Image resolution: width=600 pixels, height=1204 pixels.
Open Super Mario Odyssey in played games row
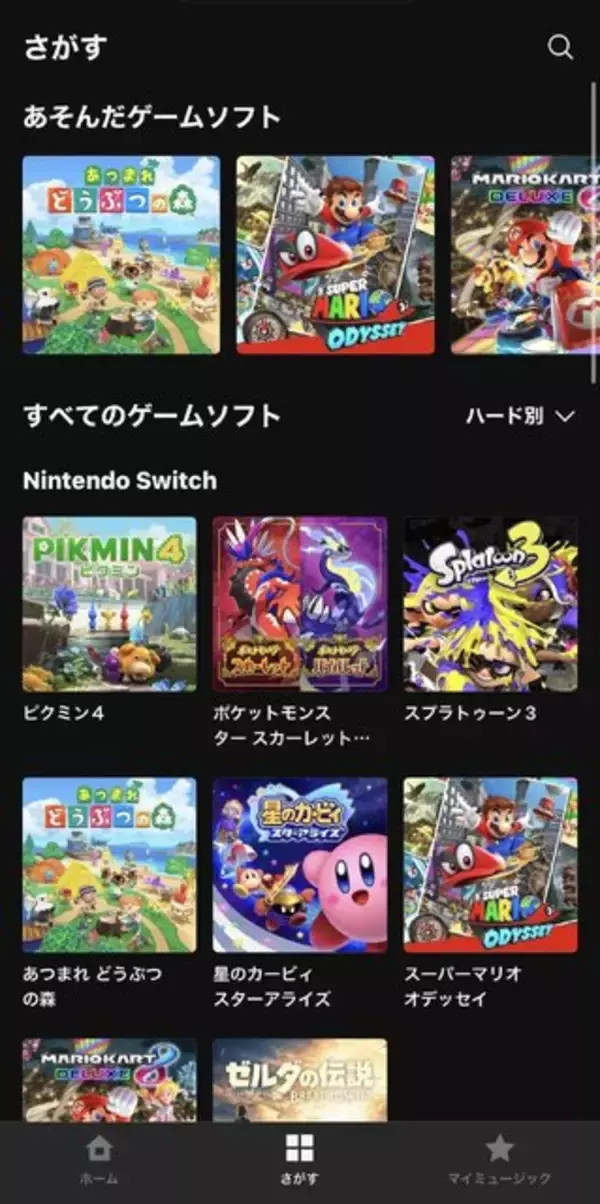pyautogui.click(x=335, y=254)
